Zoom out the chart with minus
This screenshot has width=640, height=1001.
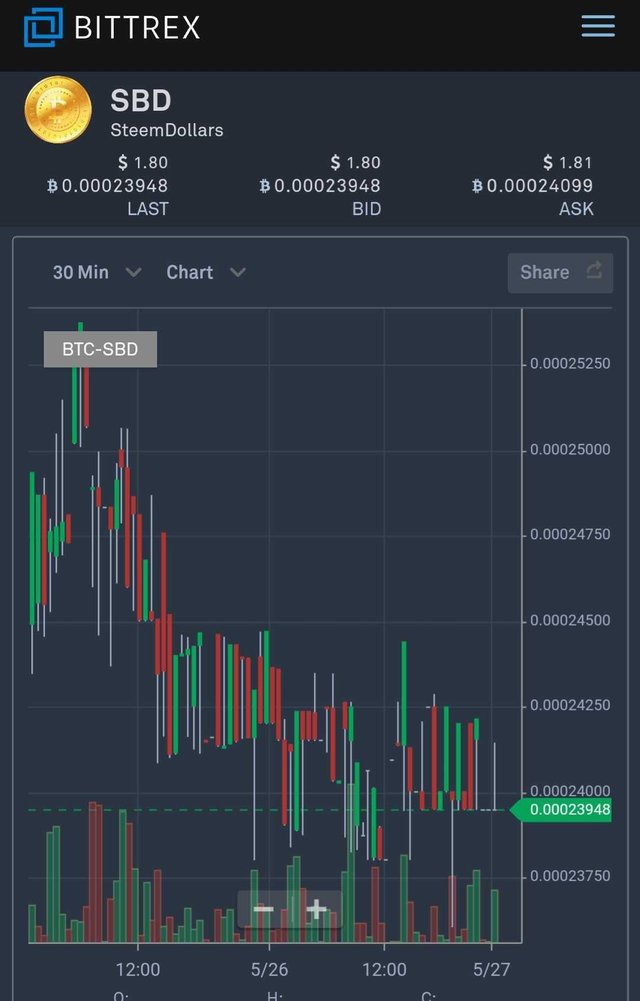[263, 909]
